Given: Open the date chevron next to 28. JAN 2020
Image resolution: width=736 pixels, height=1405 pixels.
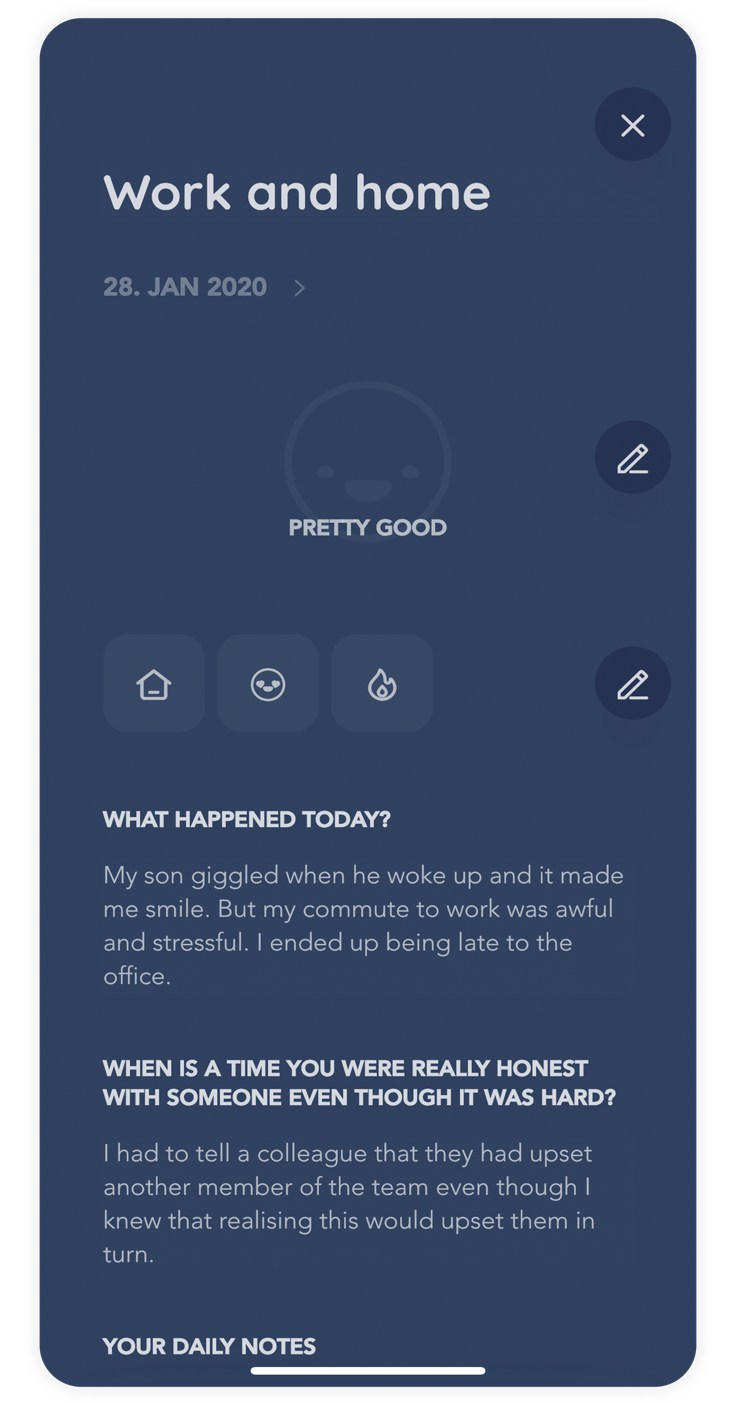Looking at the screenshot, I should 299,288.
